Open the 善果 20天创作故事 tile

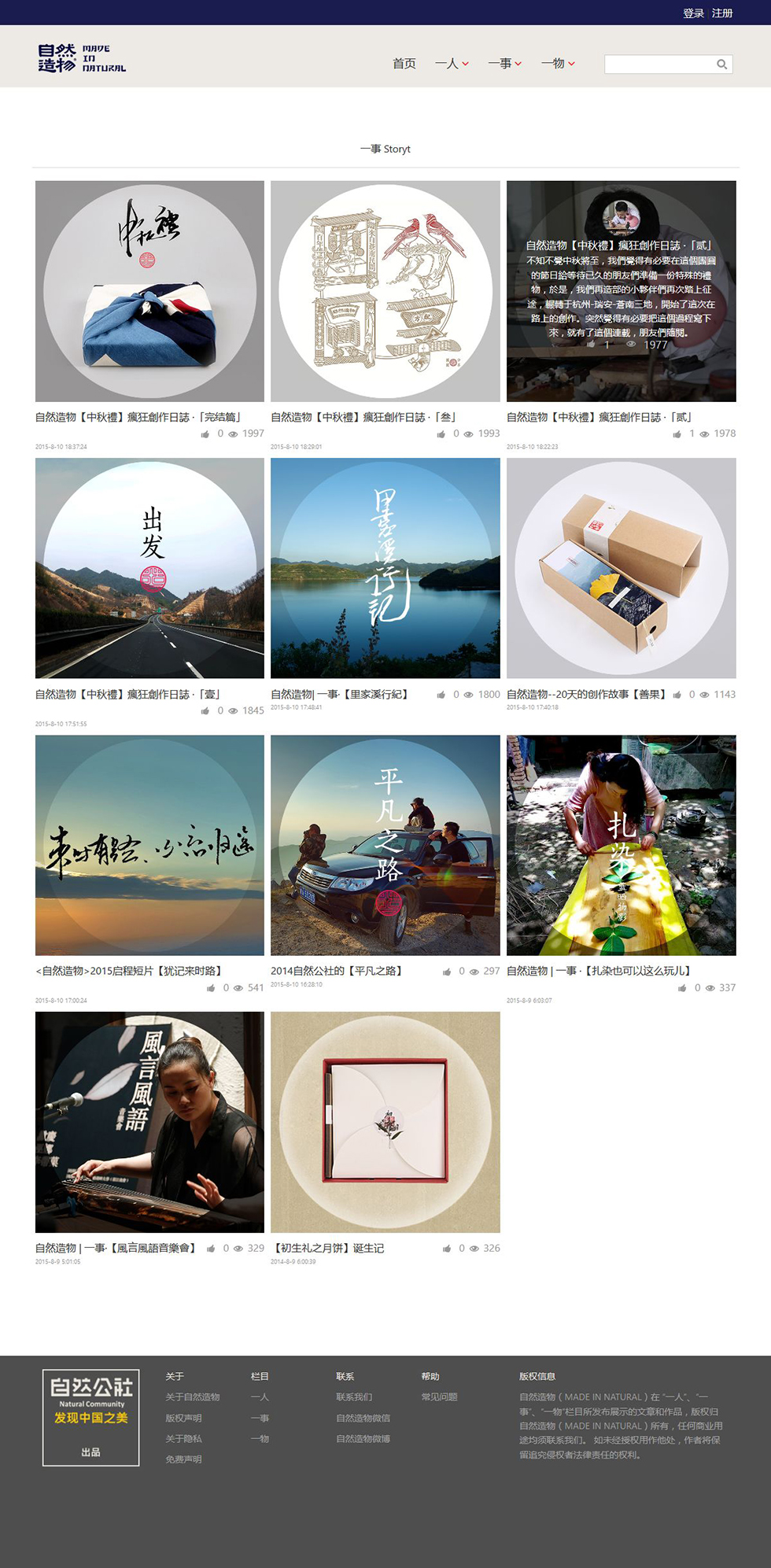click(x=622, y=568)
